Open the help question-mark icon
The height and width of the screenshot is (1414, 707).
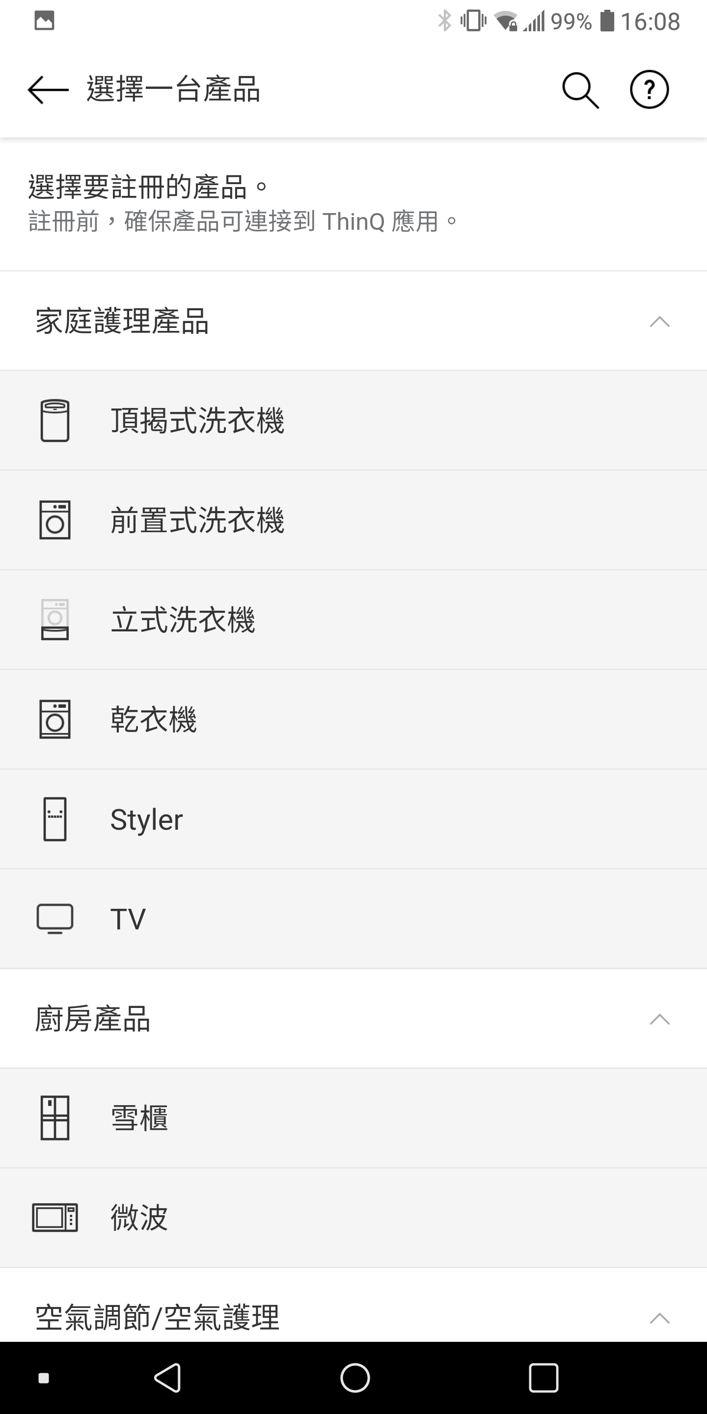649,90
